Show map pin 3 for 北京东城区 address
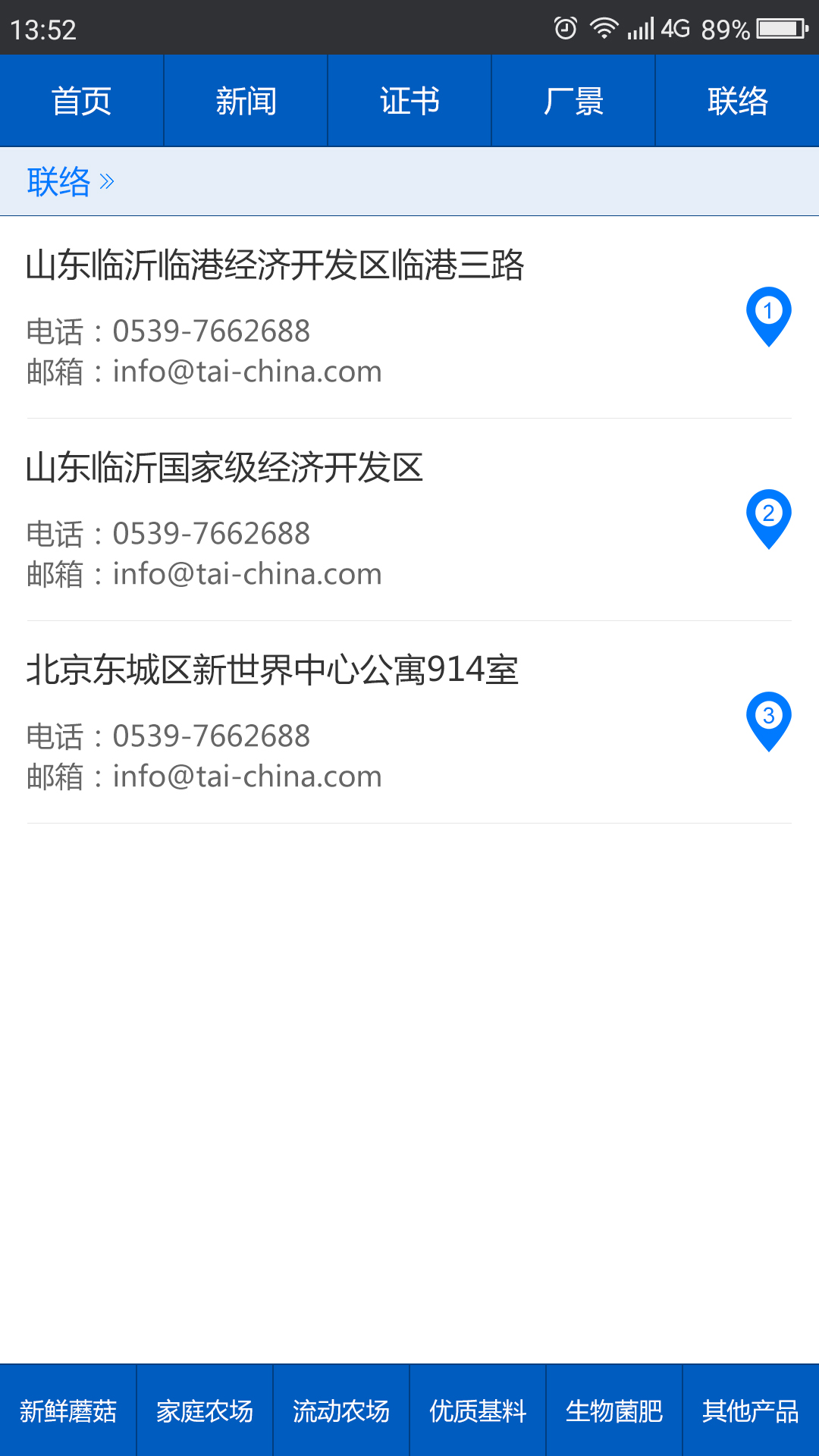The width and height of the screenshot is (819, 1456). (768, 721)
